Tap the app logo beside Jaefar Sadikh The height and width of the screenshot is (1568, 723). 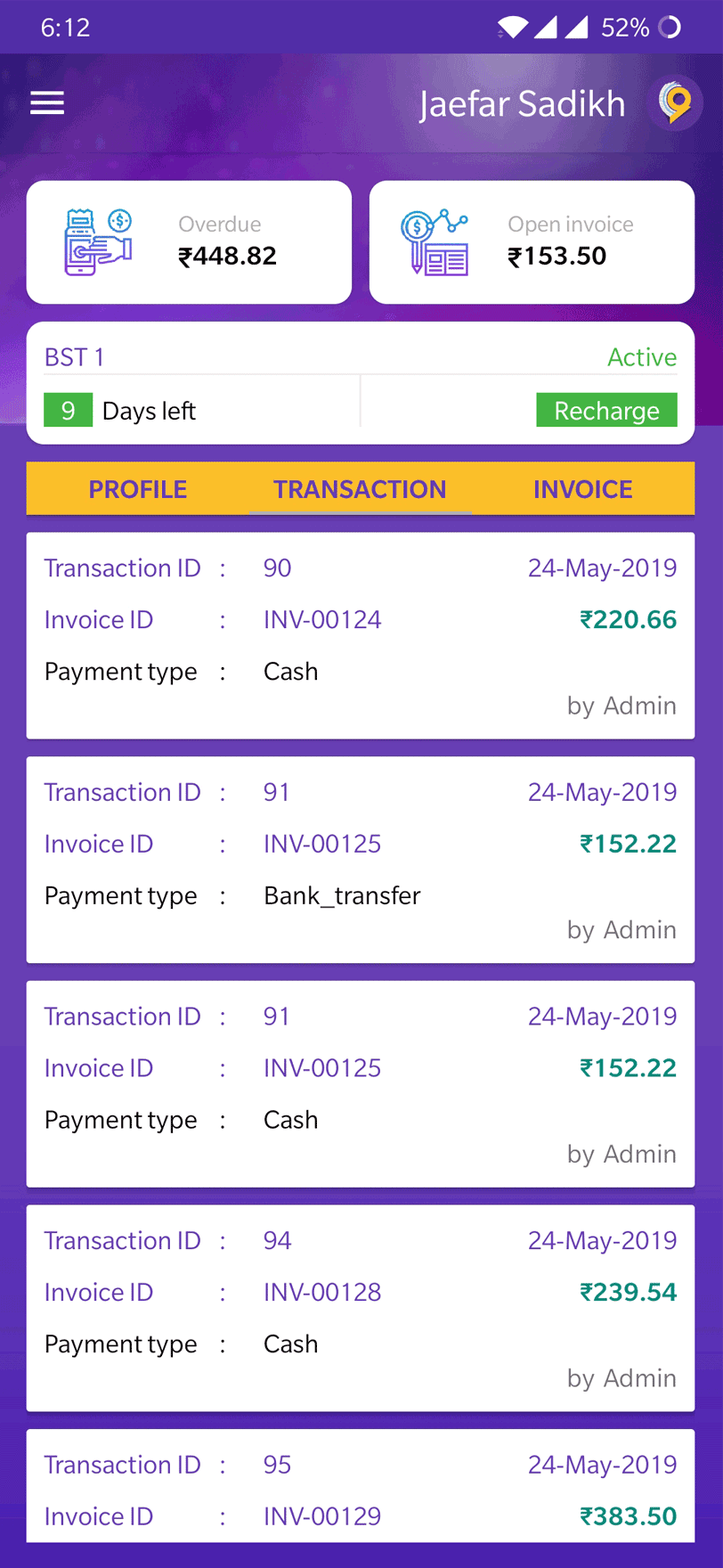point(674,102)
